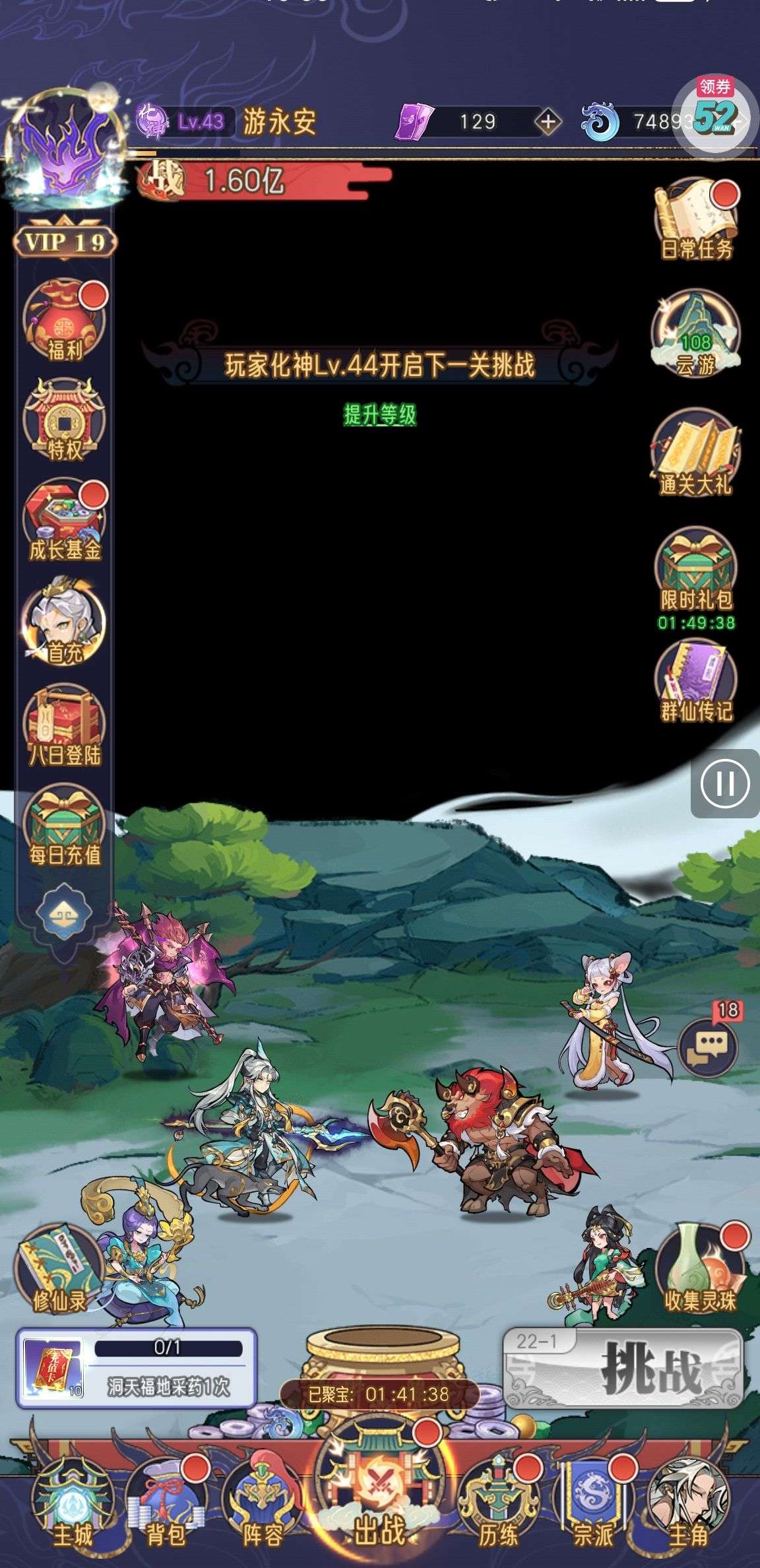Add more purple tickets with plus
The width and height of the screenshot is (760, 1568).
pos(548,121)
